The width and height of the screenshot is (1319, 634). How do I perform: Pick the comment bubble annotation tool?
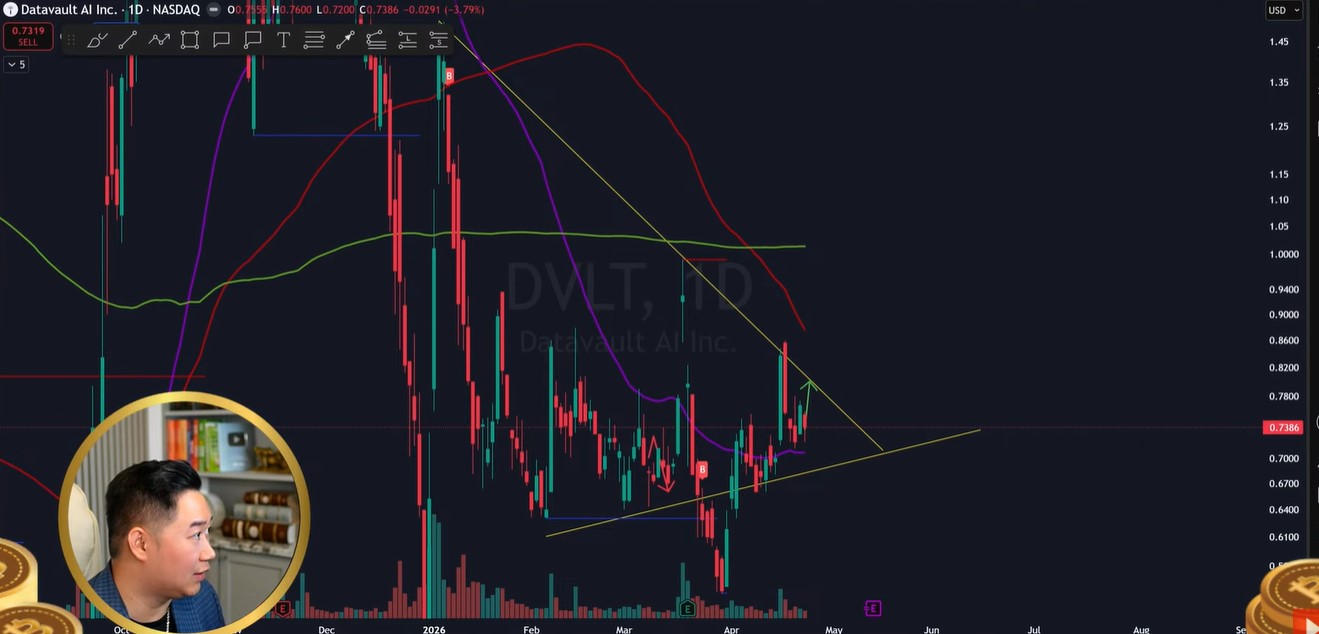pyautogui.click(x=221, y=40)
